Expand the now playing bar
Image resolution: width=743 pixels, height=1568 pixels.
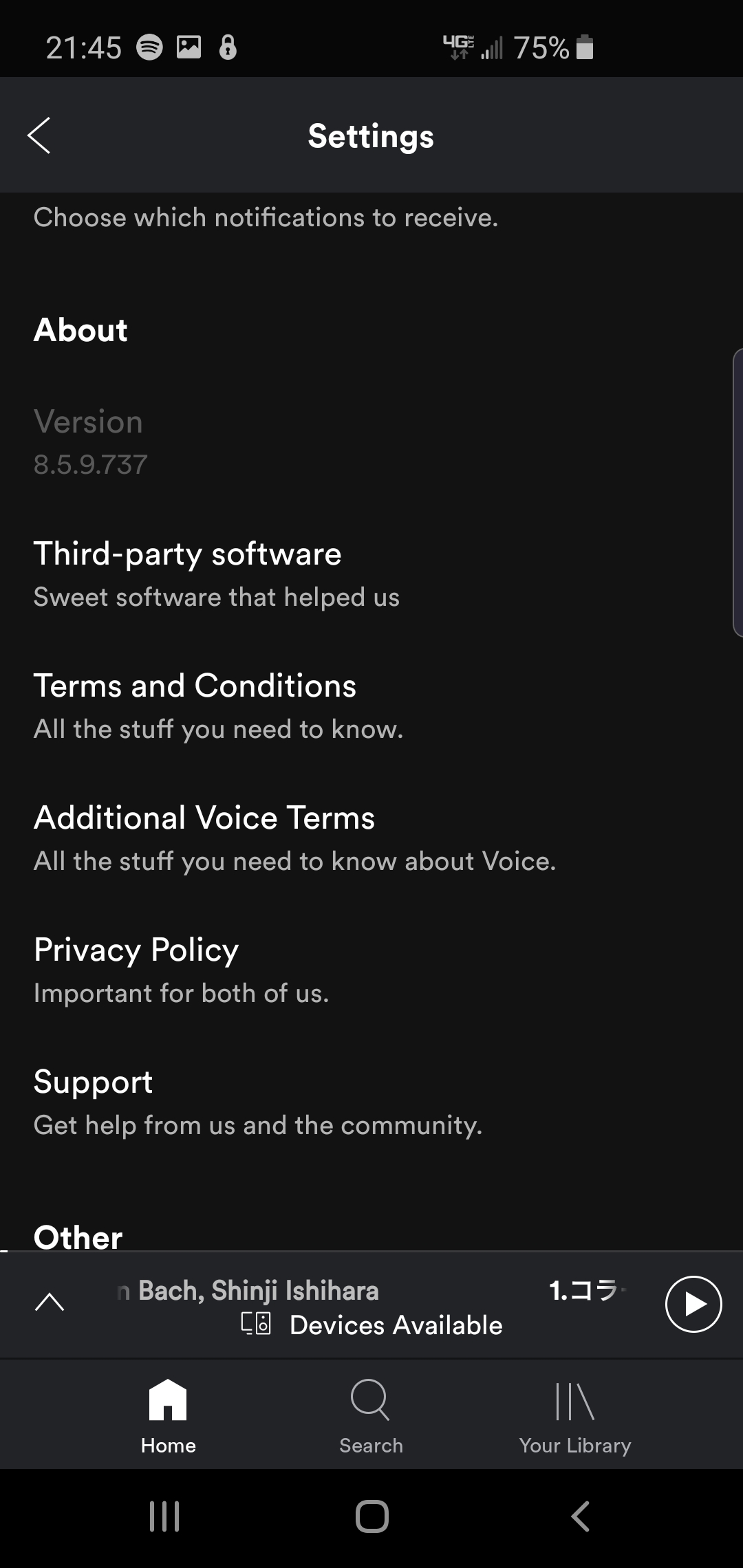click(x=50, y=1302)
